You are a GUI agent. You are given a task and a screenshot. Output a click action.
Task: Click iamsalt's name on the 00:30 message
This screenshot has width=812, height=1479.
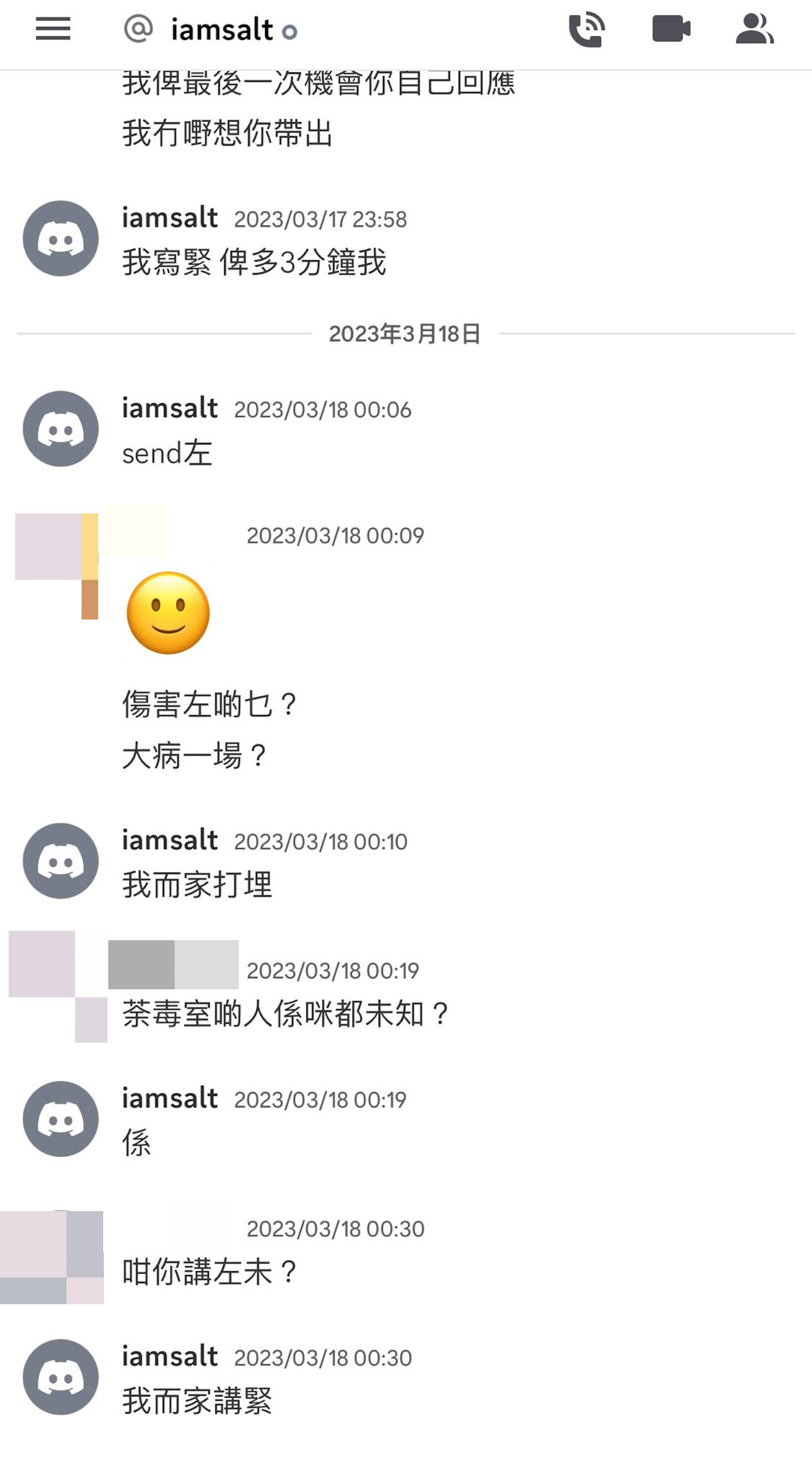(169, 1356)
